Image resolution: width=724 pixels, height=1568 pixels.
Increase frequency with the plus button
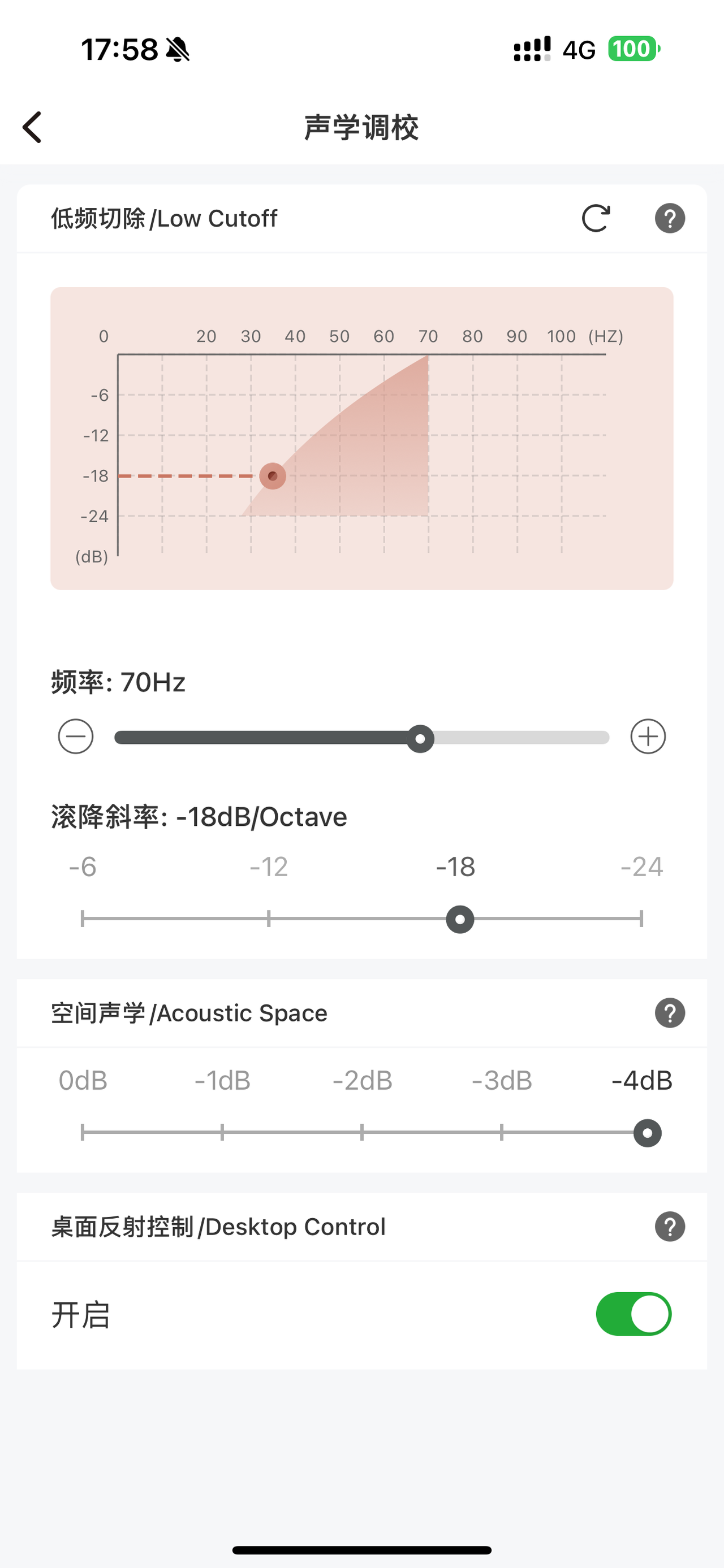click(x=648, y=737)
